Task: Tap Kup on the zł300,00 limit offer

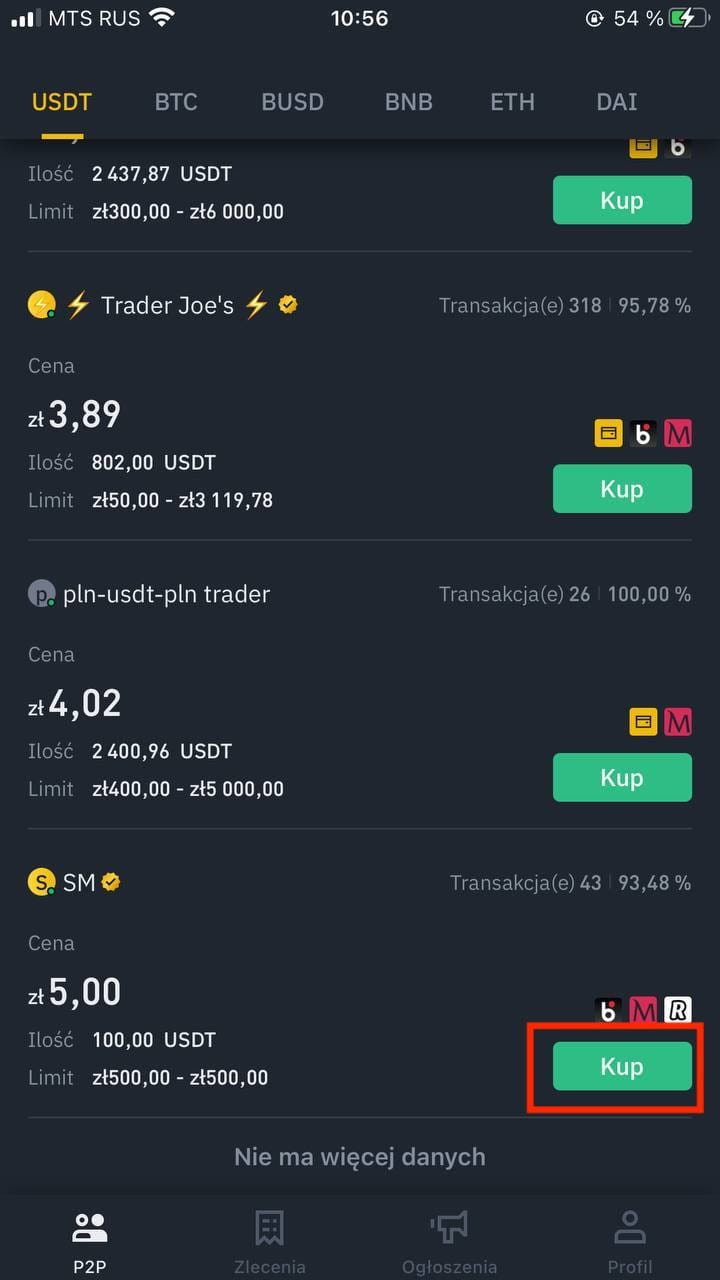Action: (x=622, y=200)
